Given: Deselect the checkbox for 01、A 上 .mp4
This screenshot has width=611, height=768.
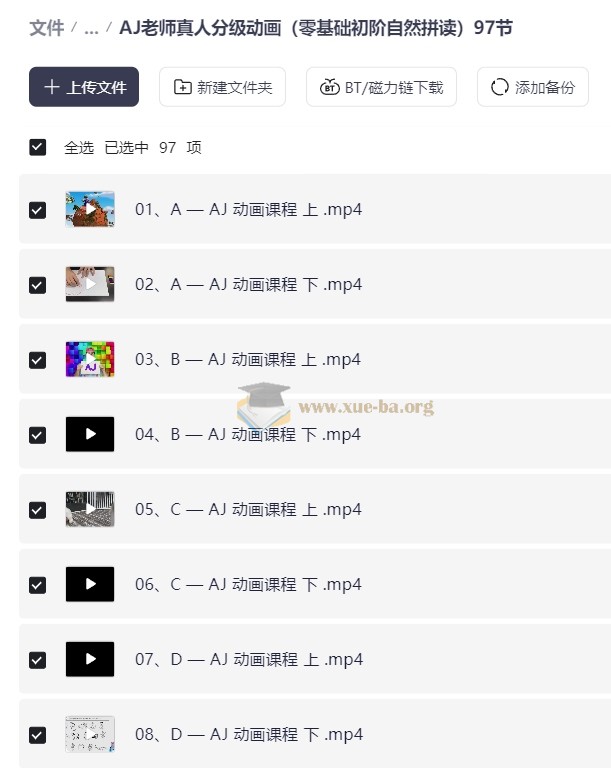Looking at the screenshot, I should [38, 210].
